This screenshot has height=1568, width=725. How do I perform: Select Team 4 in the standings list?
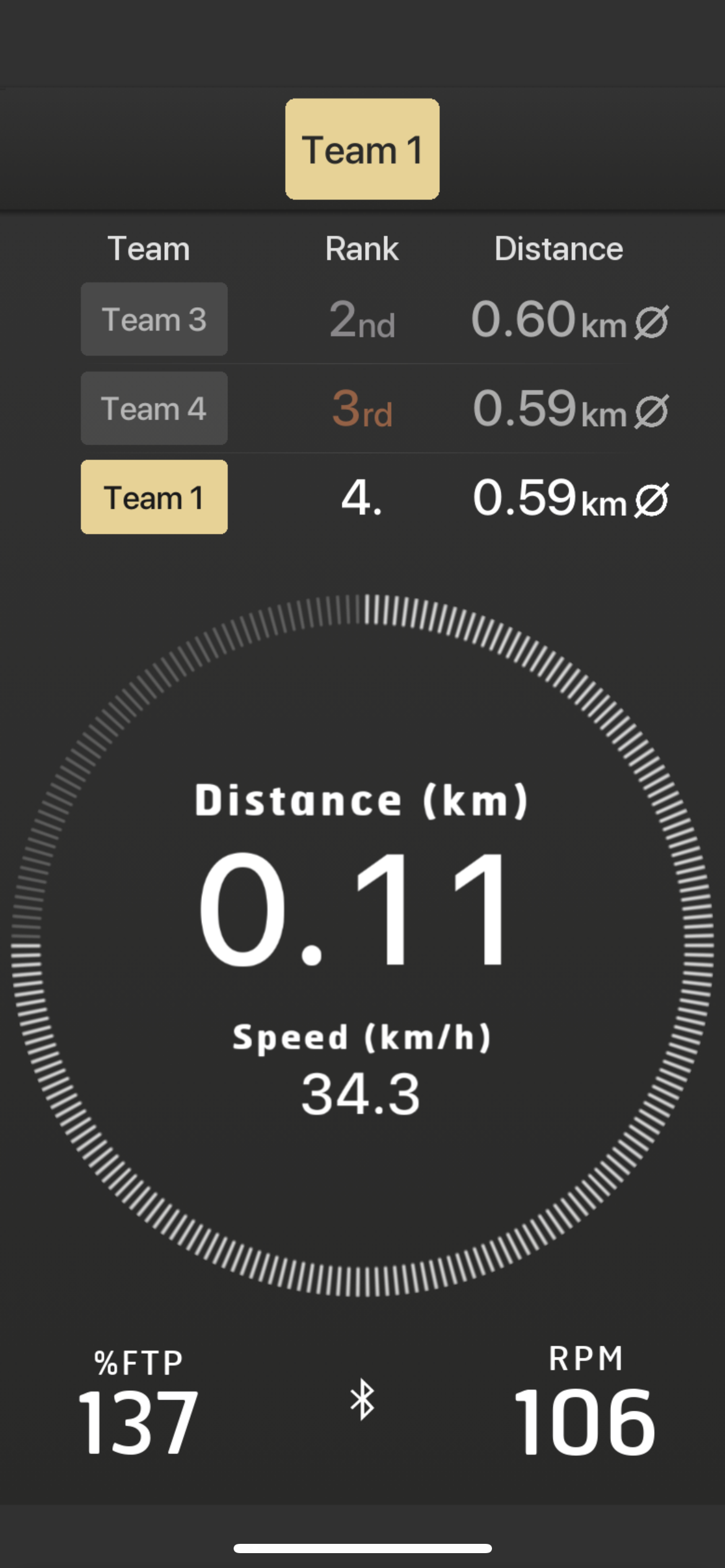154,409
